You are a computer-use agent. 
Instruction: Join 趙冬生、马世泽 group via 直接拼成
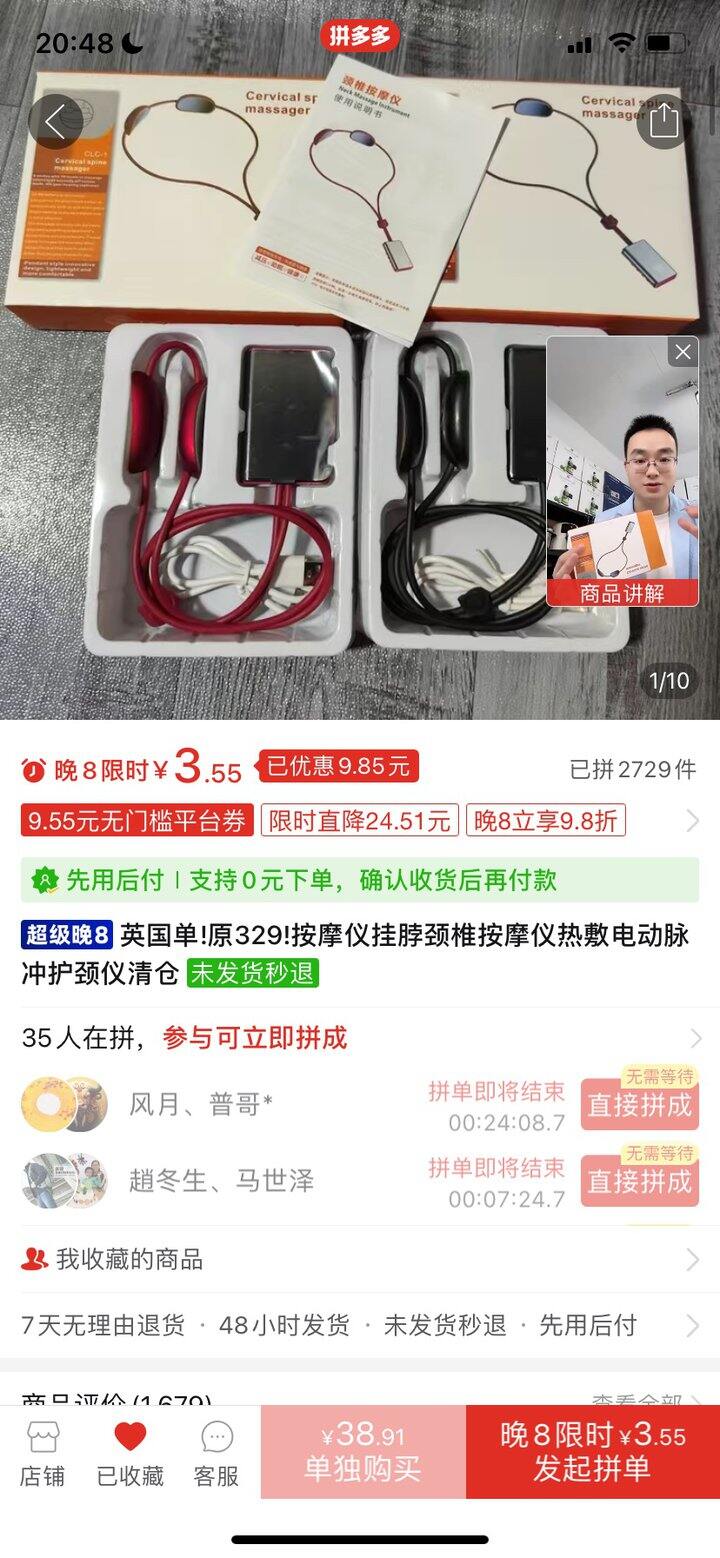click(x=640, y=1180)
